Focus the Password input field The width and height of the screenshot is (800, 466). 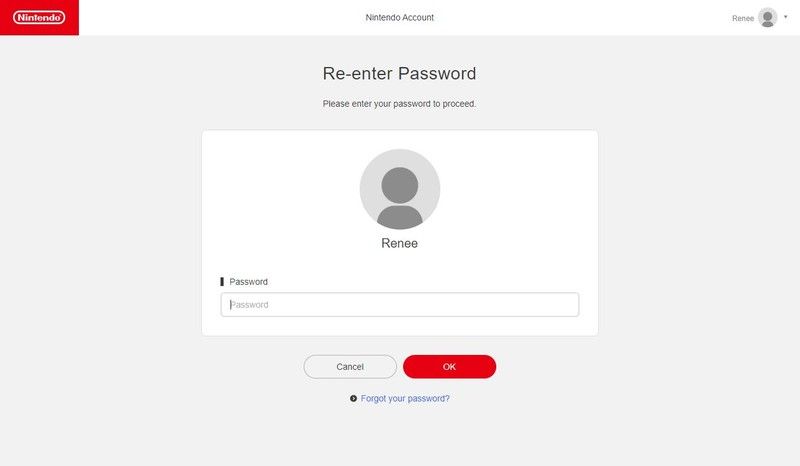click(400, 305)
